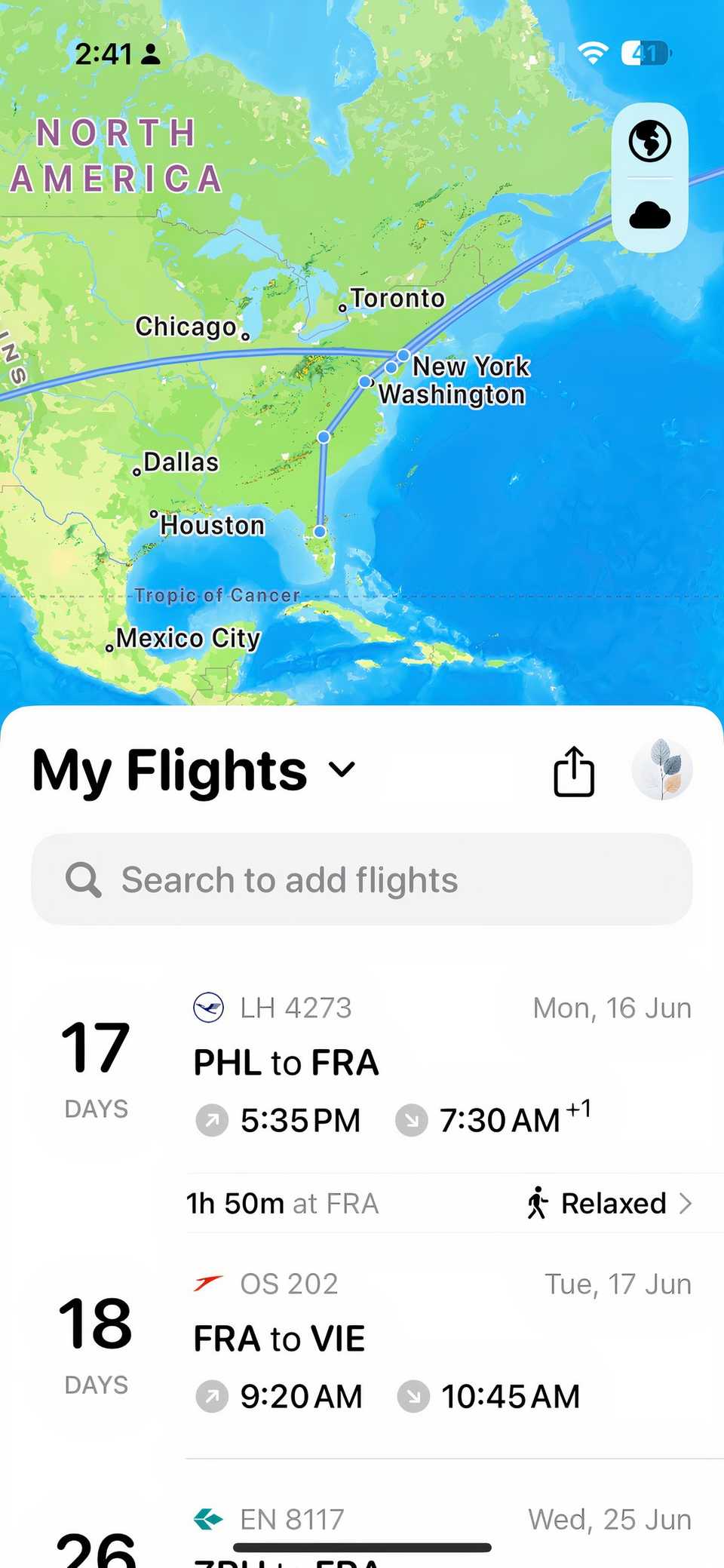Tap the chevron beside the 1h 50m layover row

[688, 1203]
